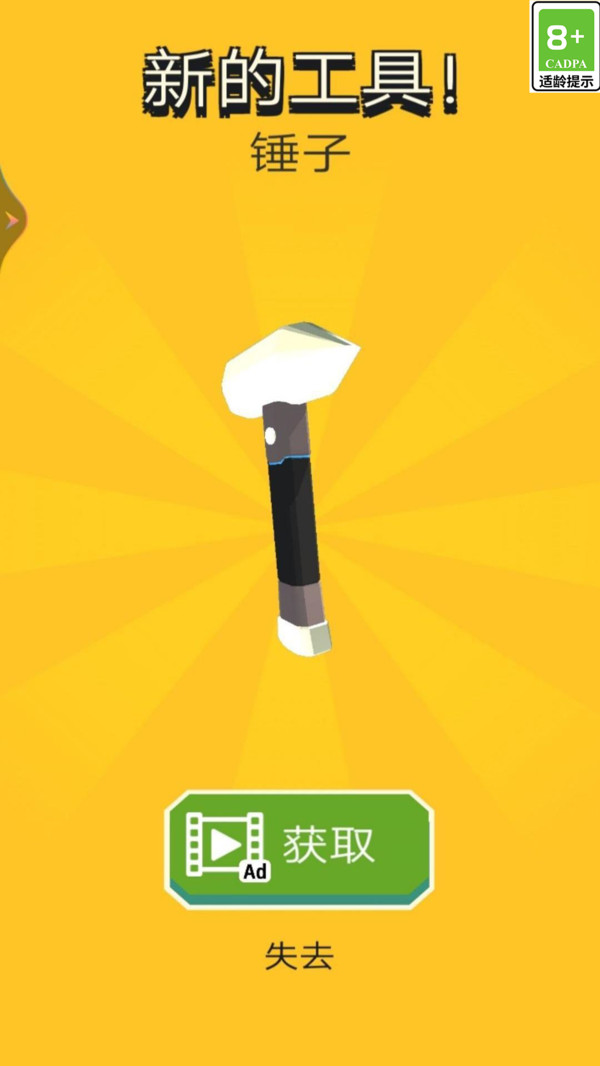This screenshot has width=600, height=1066.
Task: Open the CADPA 8+ age rating notice
Action: tap(565, 47)
